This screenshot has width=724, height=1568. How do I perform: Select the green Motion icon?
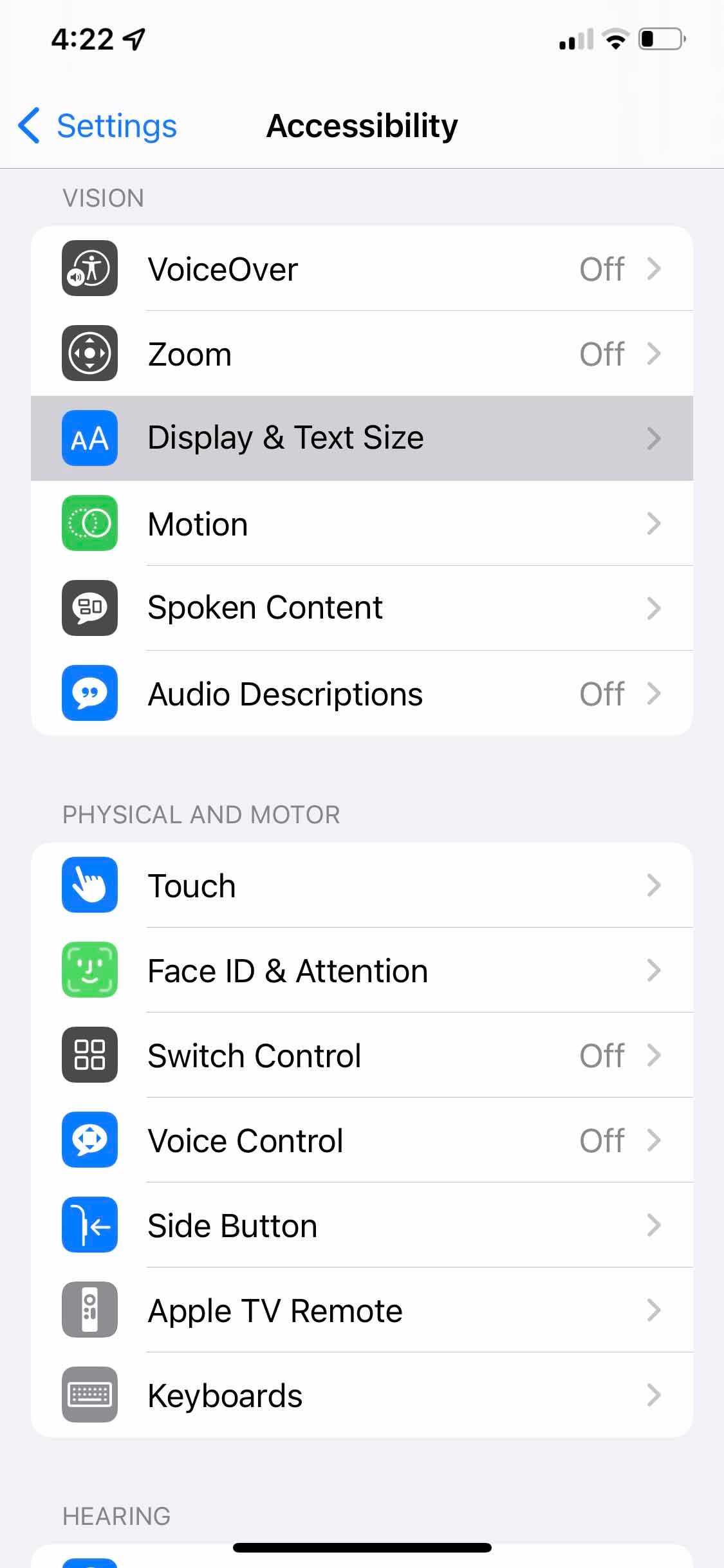click(89, 523)
